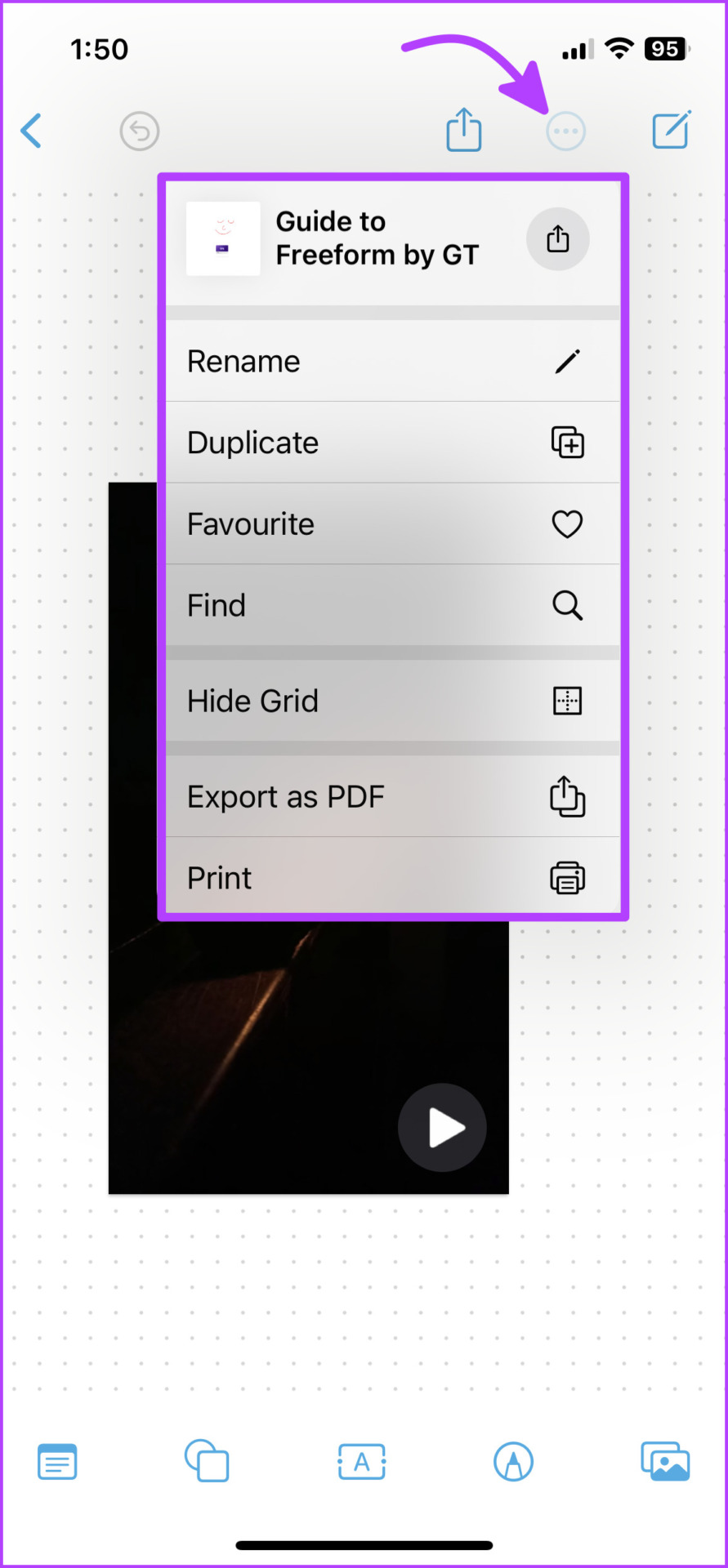Create a new board
The image size is (728, 1568).
pos(671,130)
